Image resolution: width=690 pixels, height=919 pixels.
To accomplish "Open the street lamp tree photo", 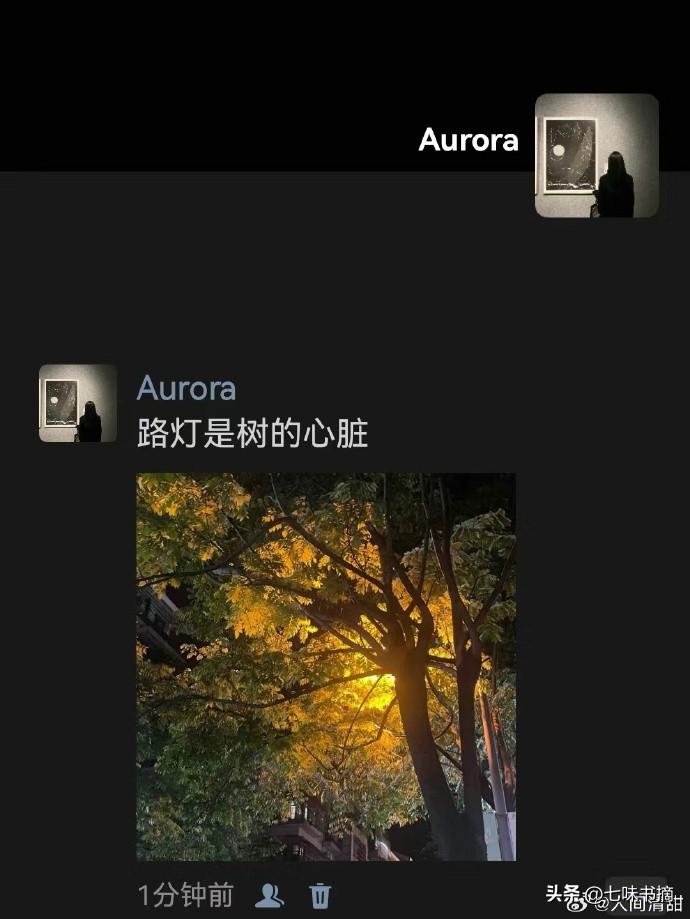I will 326,666.
